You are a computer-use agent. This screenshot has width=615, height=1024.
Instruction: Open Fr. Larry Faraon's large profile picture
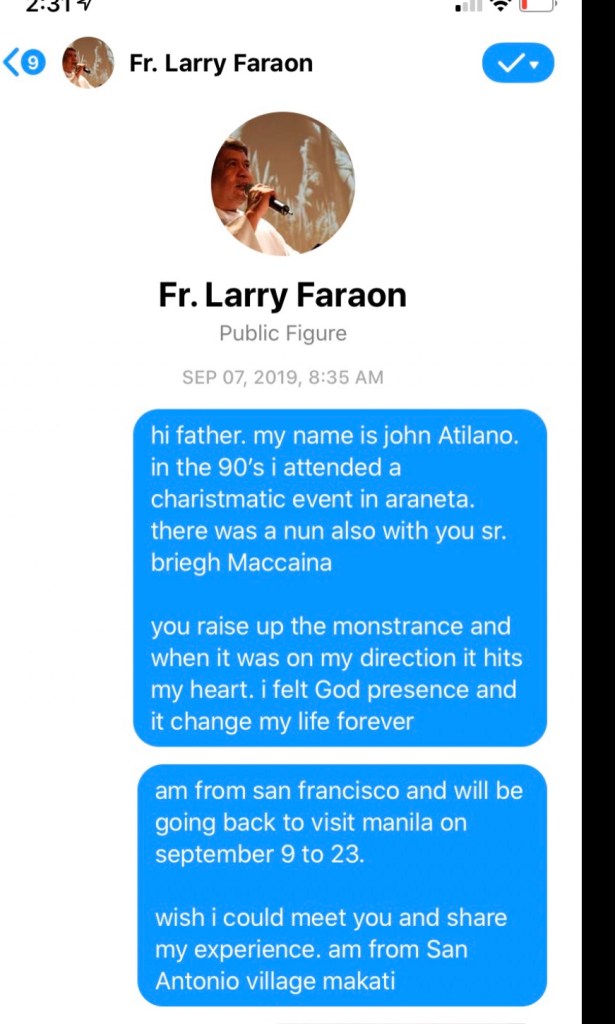282,183
